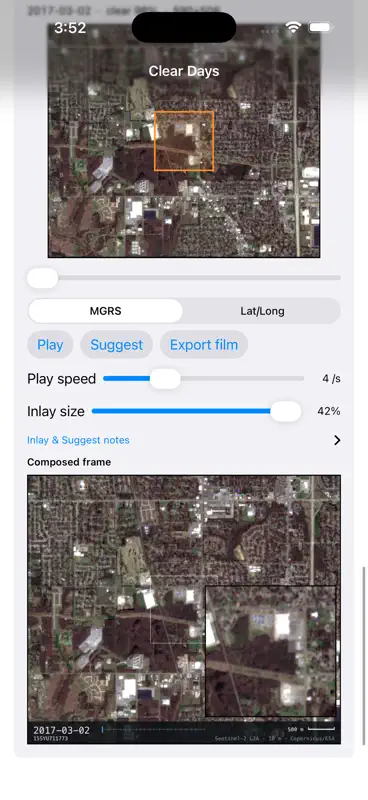Select the MGRS coordinate format
The image size is (368, 800).
point(105,311)
